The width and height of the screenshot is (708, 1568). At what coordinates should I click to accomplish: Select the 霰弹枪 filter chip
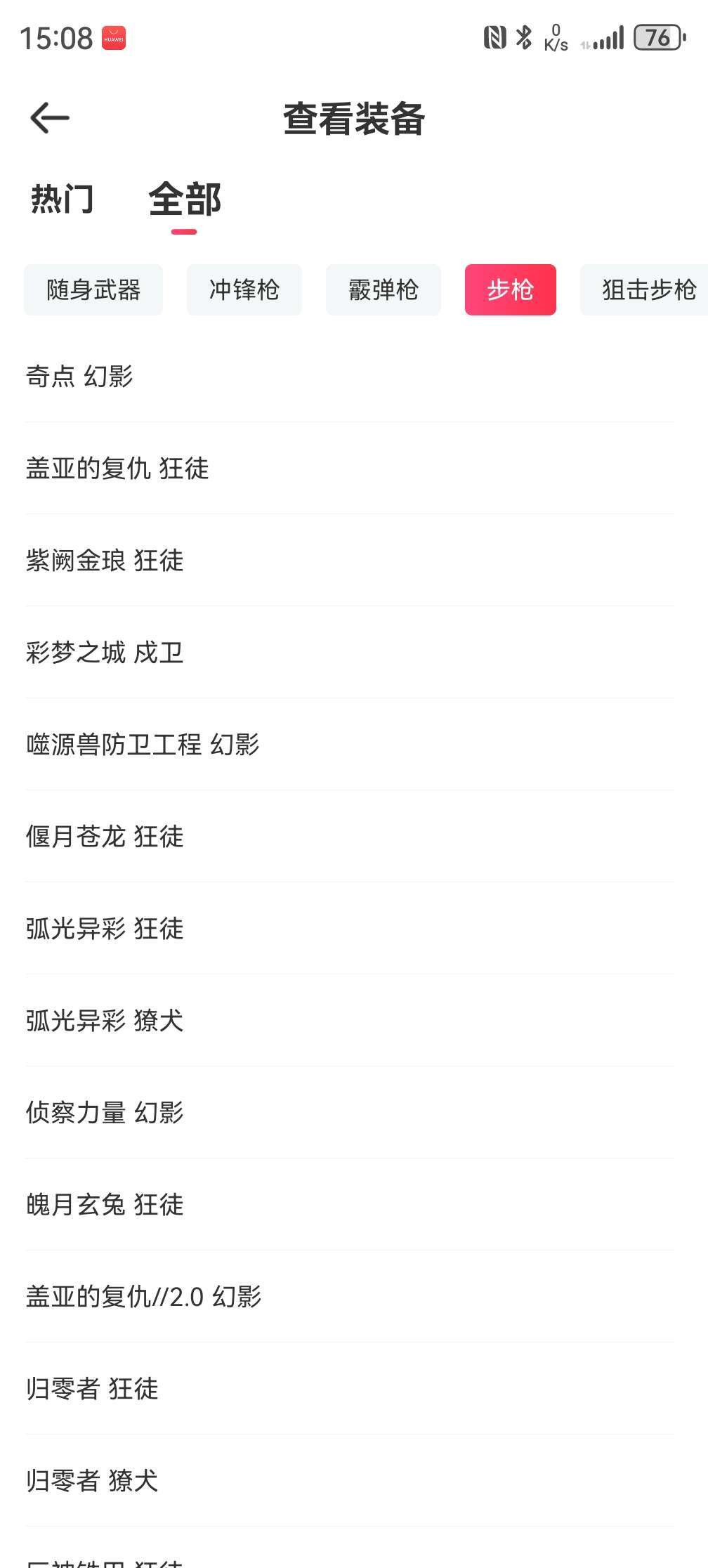(383, 289)
